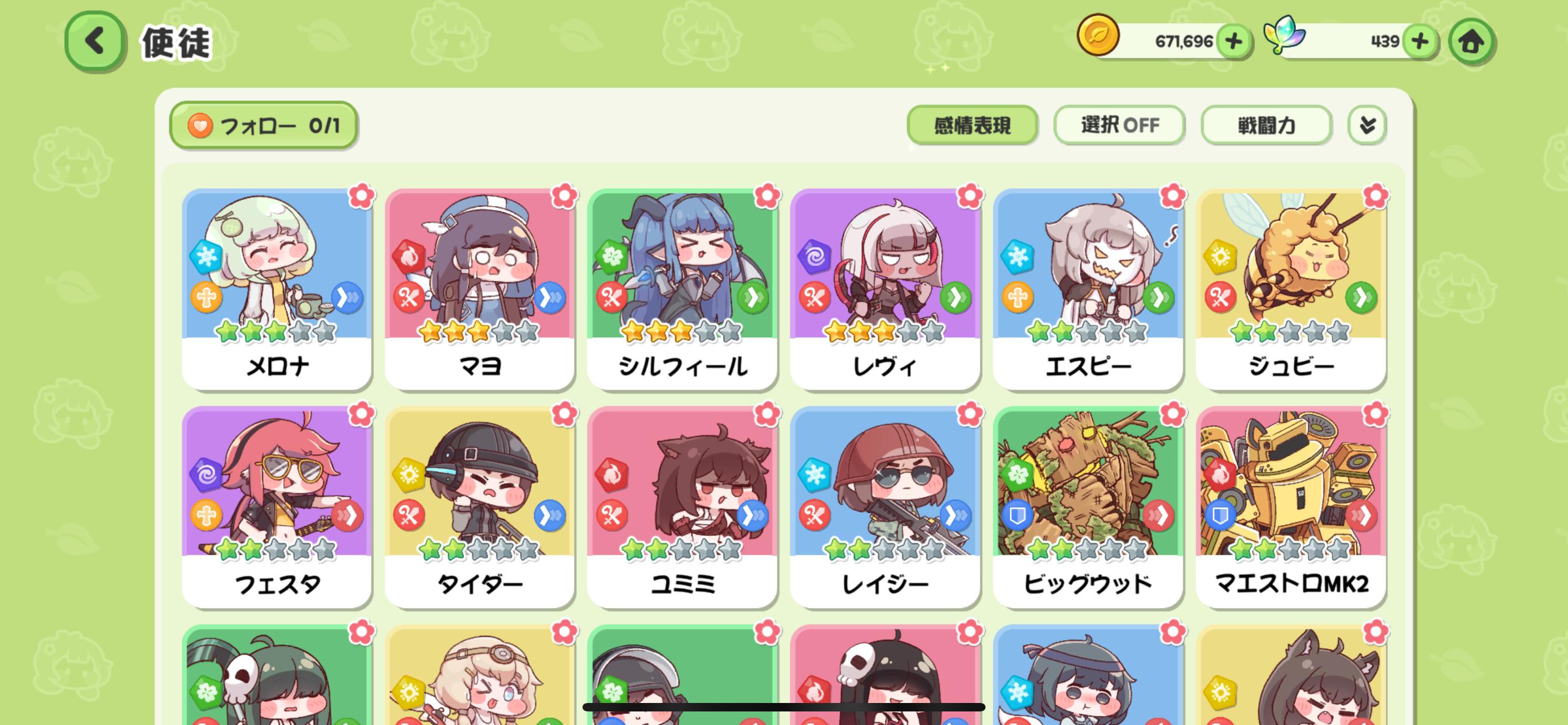Toggle the 選択 OFF button

click(x=1119, y=125)
